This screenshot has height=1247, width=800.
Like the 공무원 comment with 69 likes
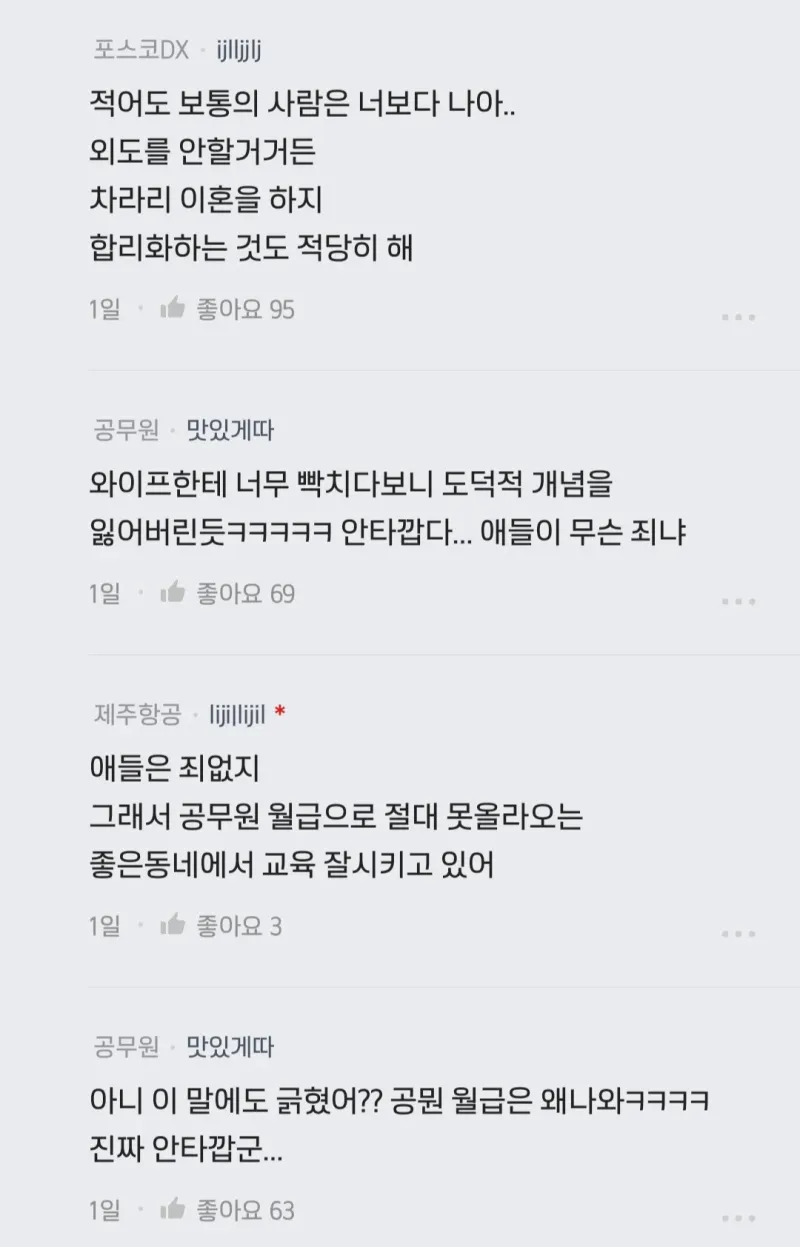pyautogui.click(x=174, y=593)
